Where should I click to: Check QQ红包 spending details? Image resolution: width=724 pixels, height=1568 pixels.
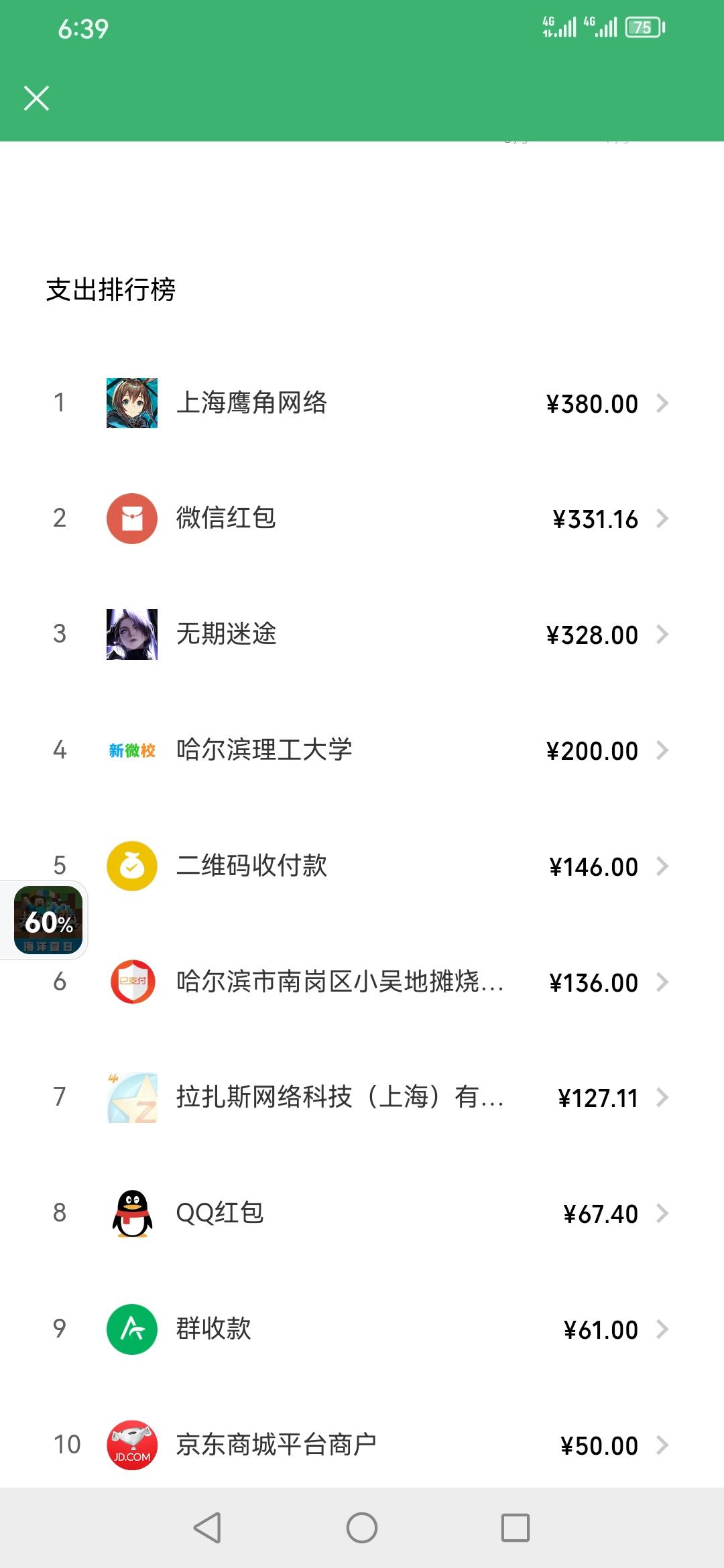362,1213
